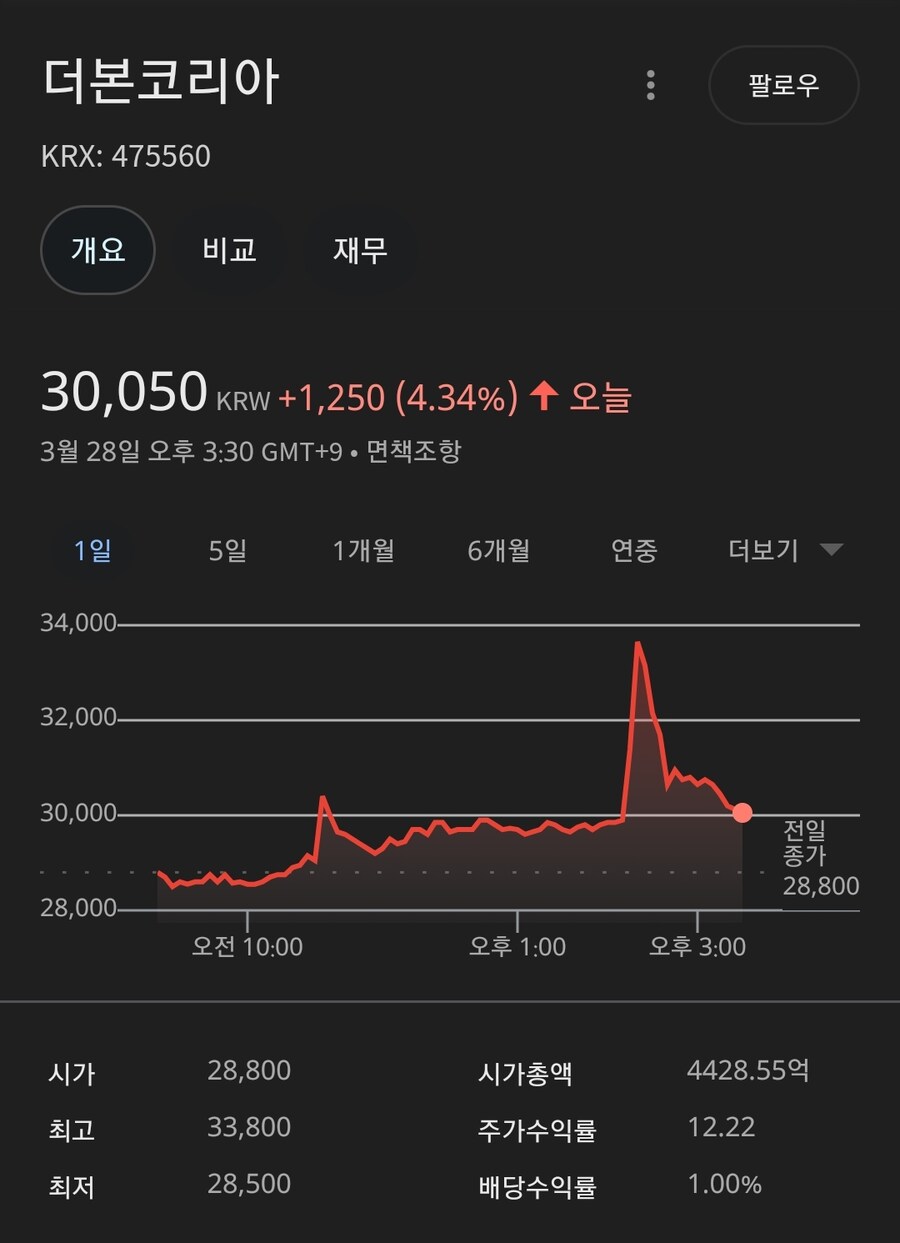Select the 1일 daily chart view
The image size is (900, 1243).
point(91,550)
